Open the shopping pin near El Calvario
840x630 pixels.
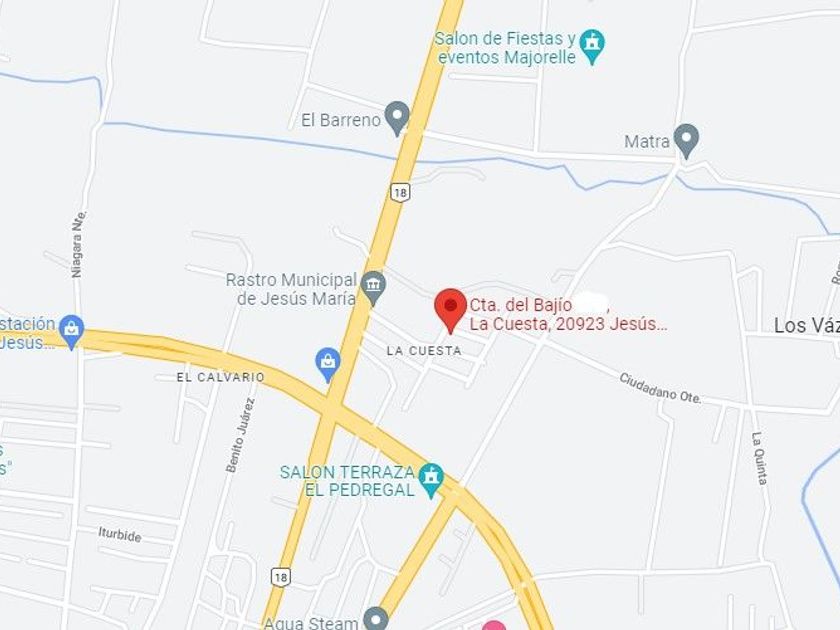coord(328,364)
